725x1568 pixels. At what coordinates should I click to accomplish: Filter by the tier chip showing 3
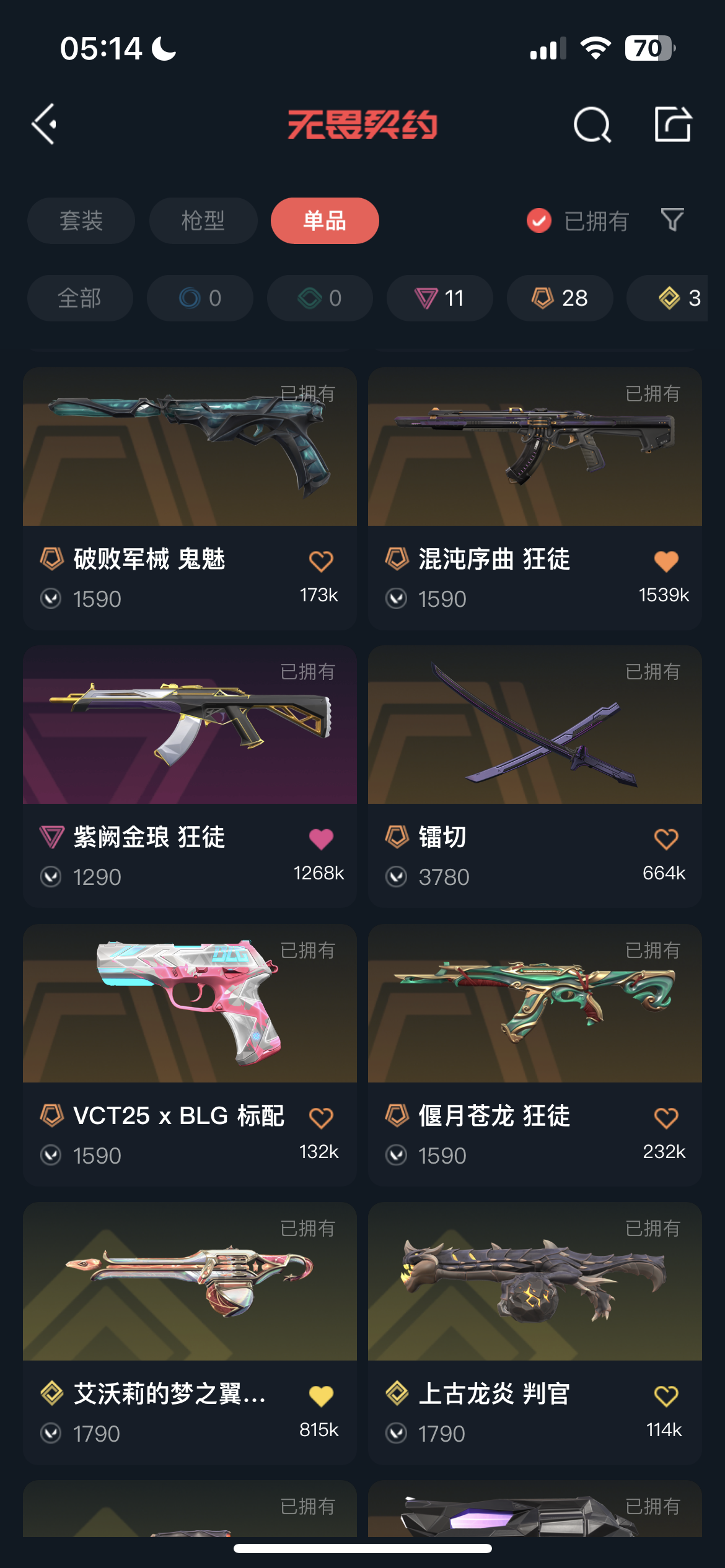coord(675,298)
